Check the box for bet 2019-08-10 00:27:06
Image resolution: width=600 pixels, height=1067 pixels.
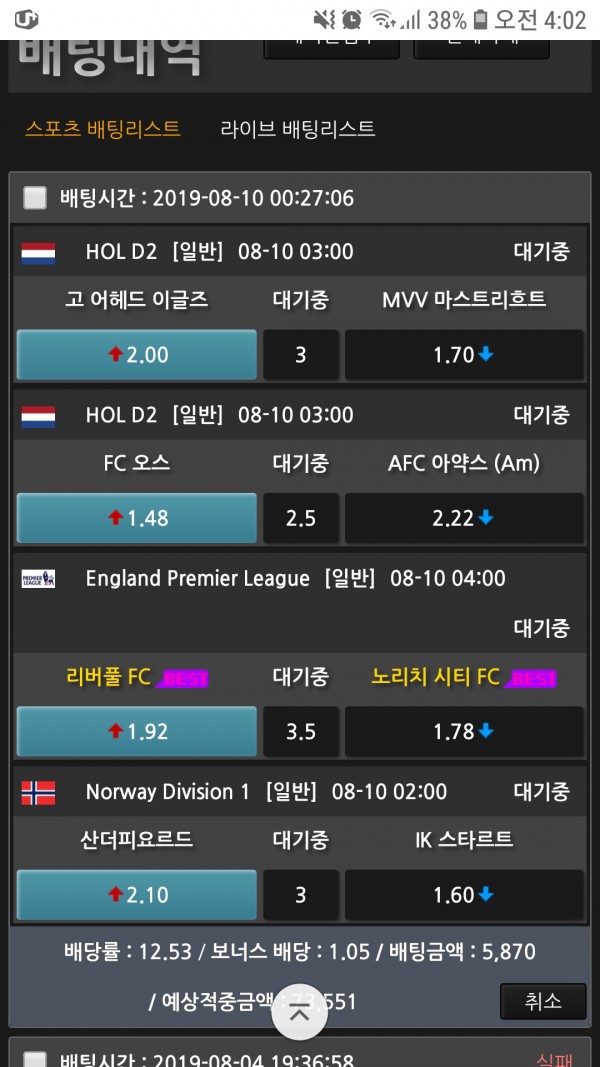[x=35, y=198]
